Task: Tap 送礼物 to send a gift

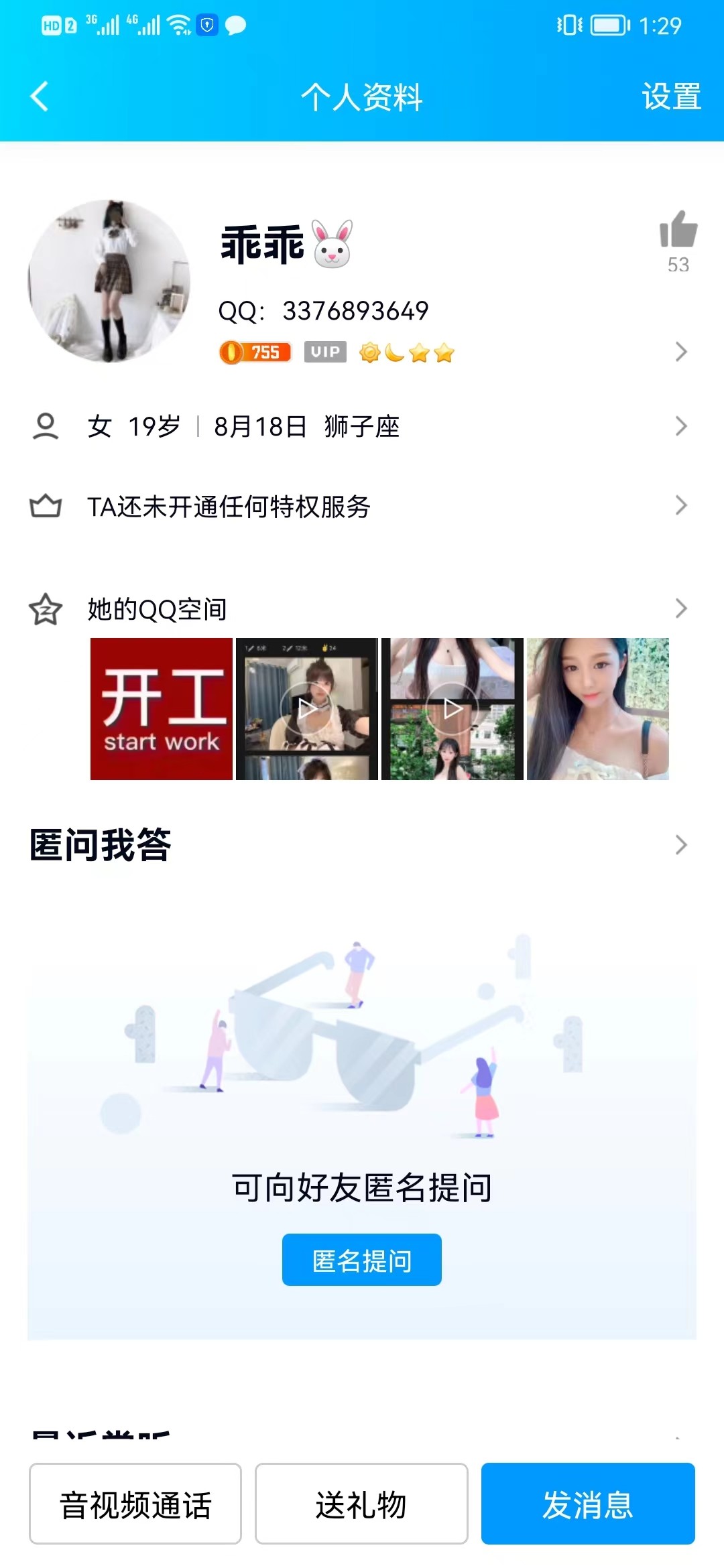Action: click(361, 1504)
